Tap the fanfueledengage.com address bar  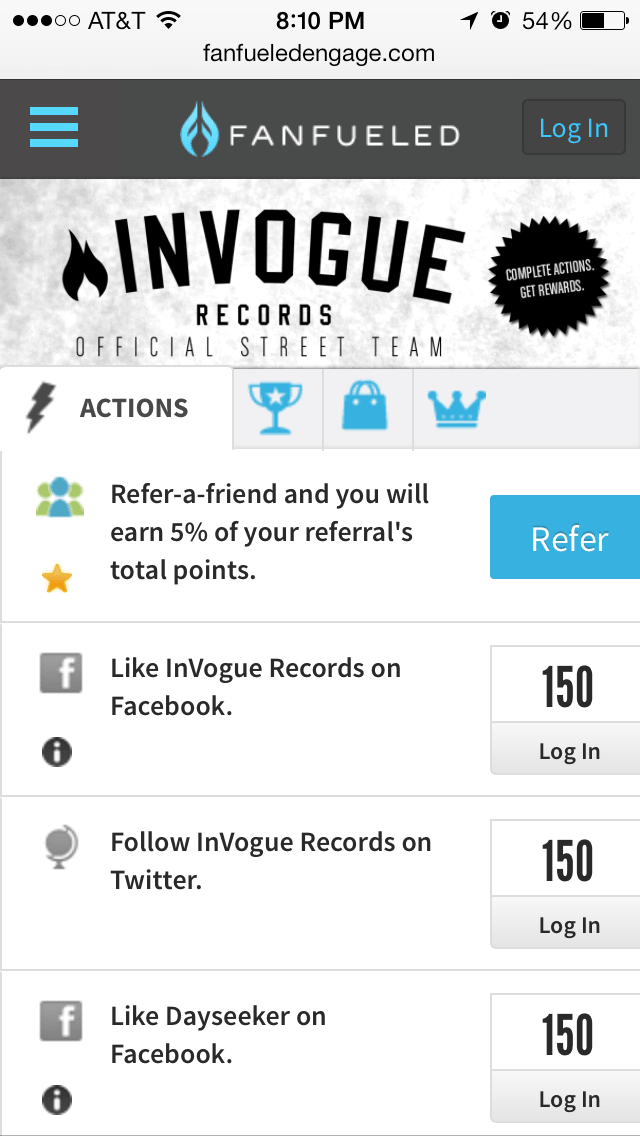pos(320,54)
